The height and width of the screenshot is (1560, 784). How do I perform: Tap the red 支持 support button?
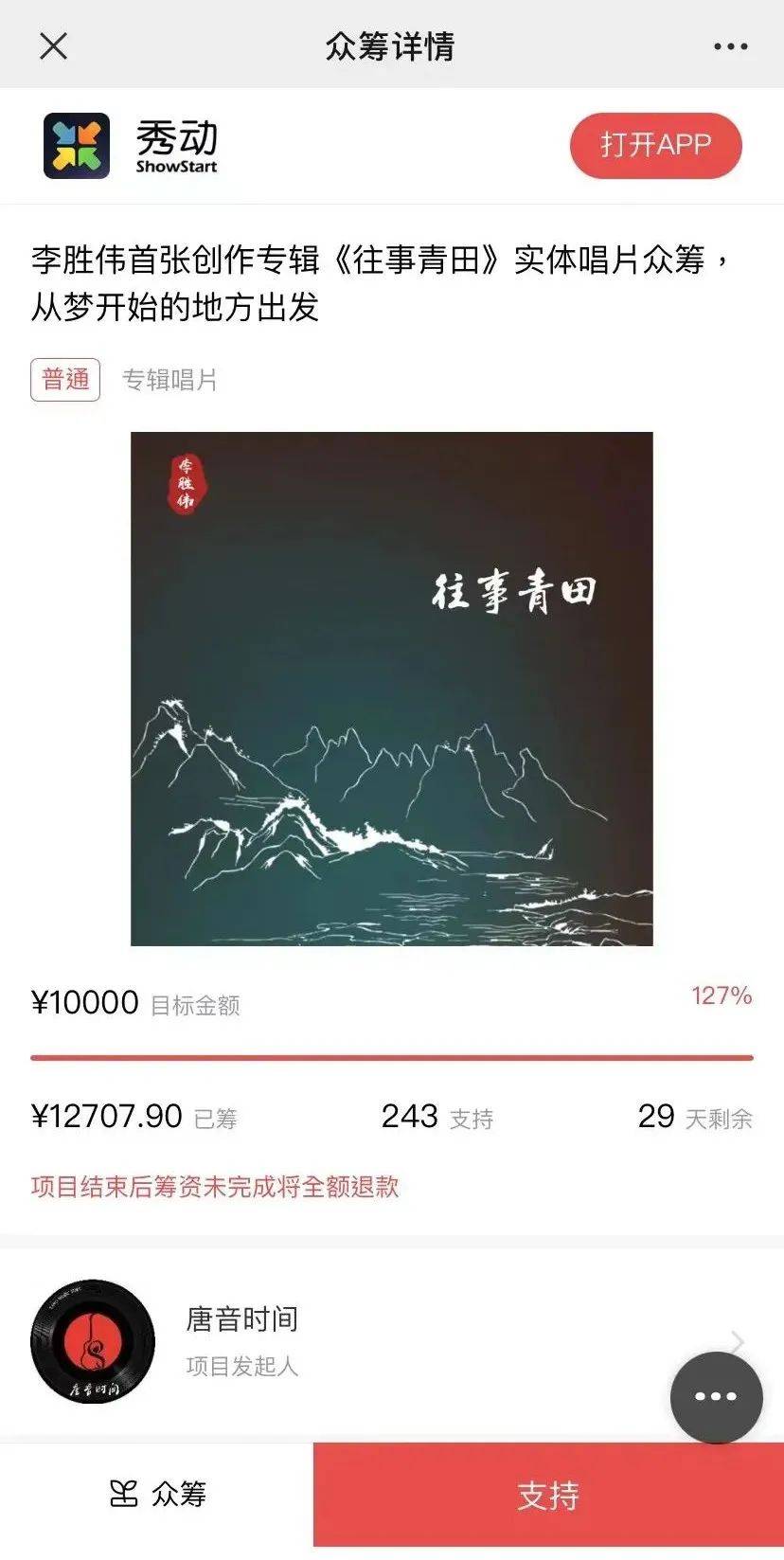click(x=547, y=1494)
